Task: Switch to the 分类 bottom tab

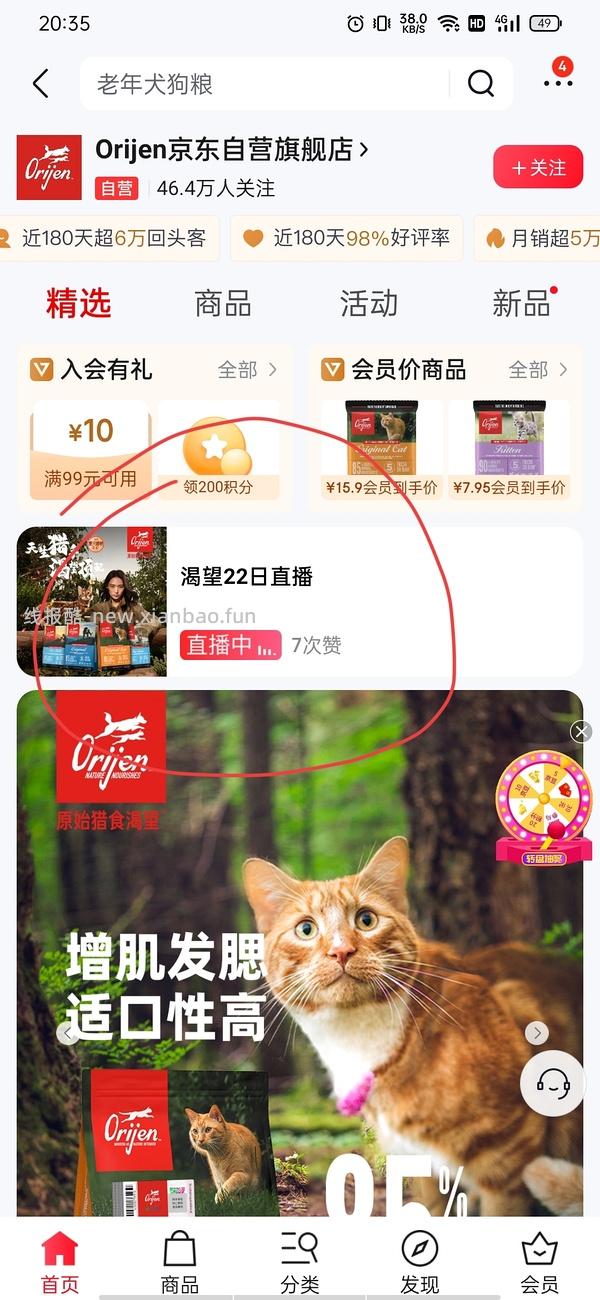Action: (300, 1262)
